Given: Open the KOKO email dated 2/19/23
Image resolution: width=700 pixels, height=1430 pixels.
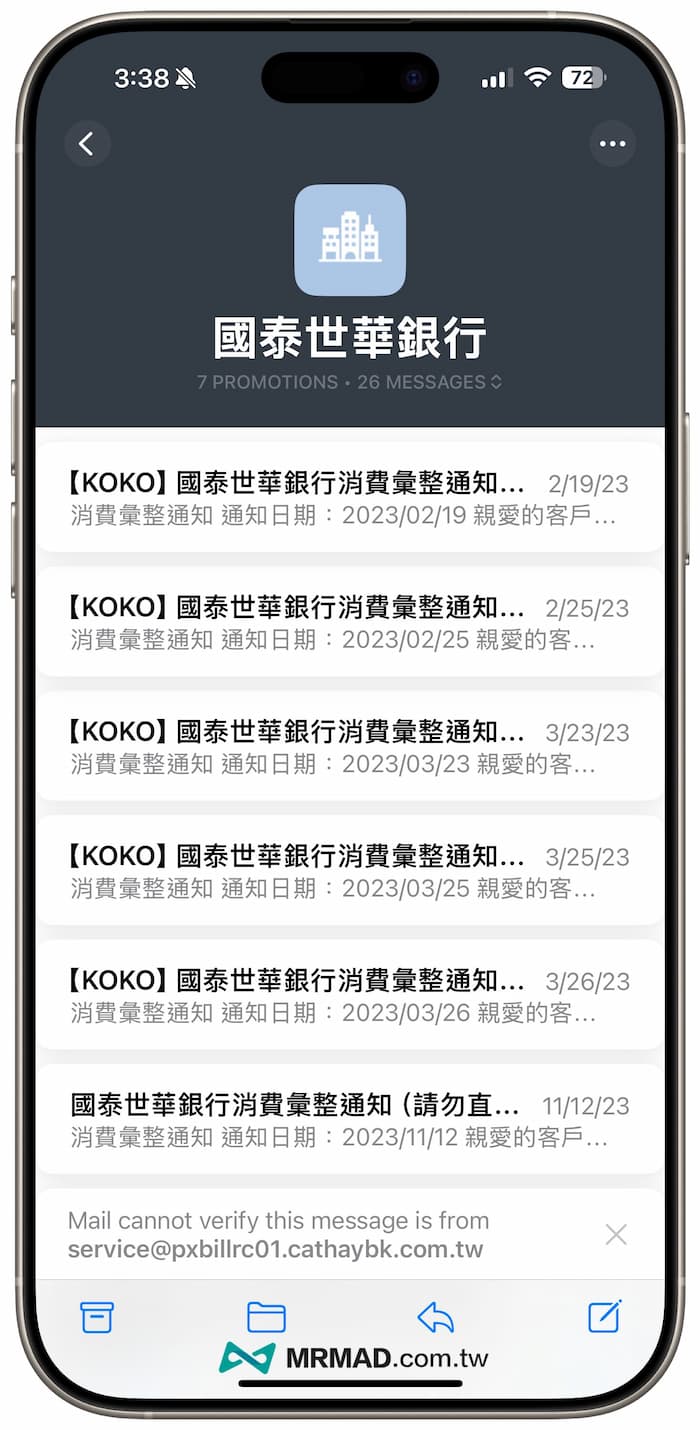Looking at the screenshot, I should pos(350,498).
